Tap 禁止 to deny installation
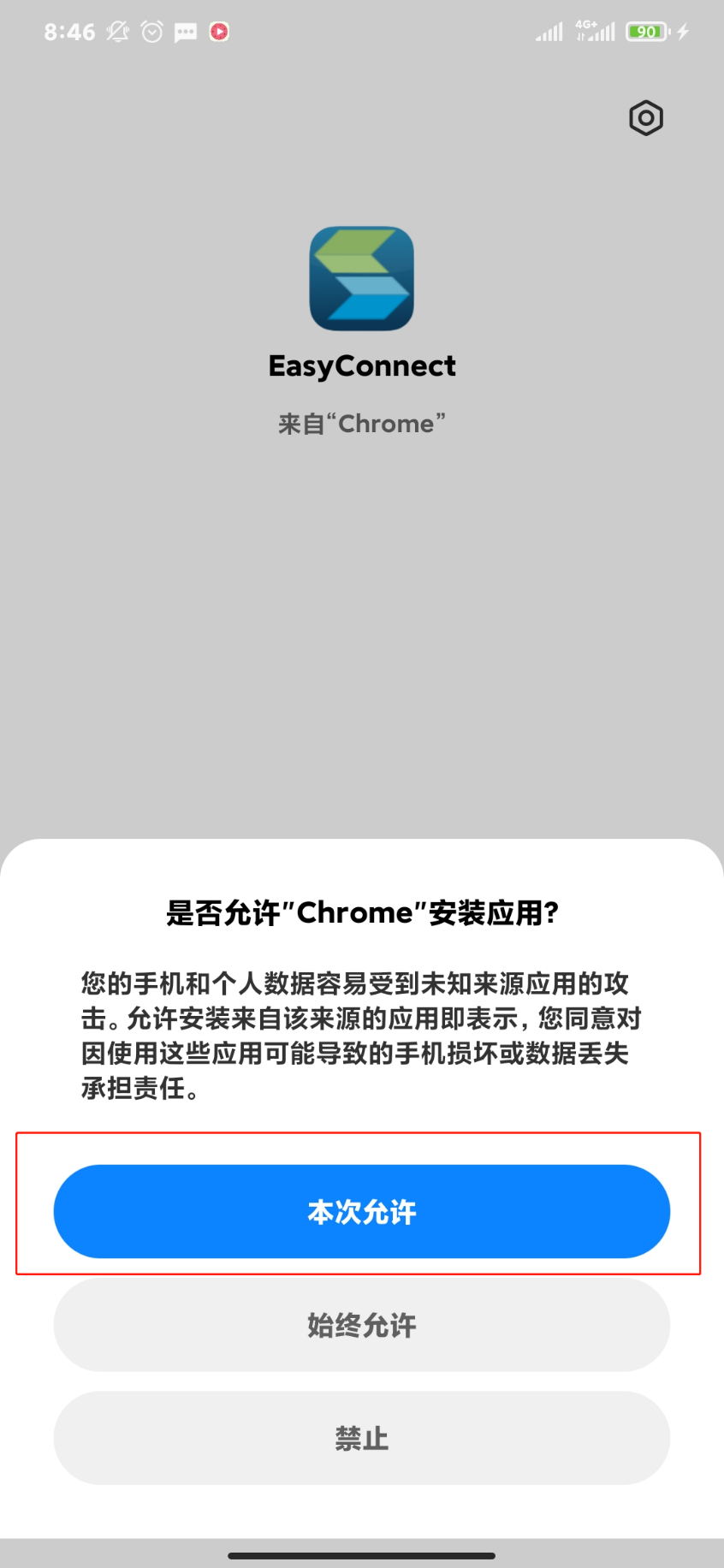The height and width of the screenshot is (1568, 724). coord(361,1438)
